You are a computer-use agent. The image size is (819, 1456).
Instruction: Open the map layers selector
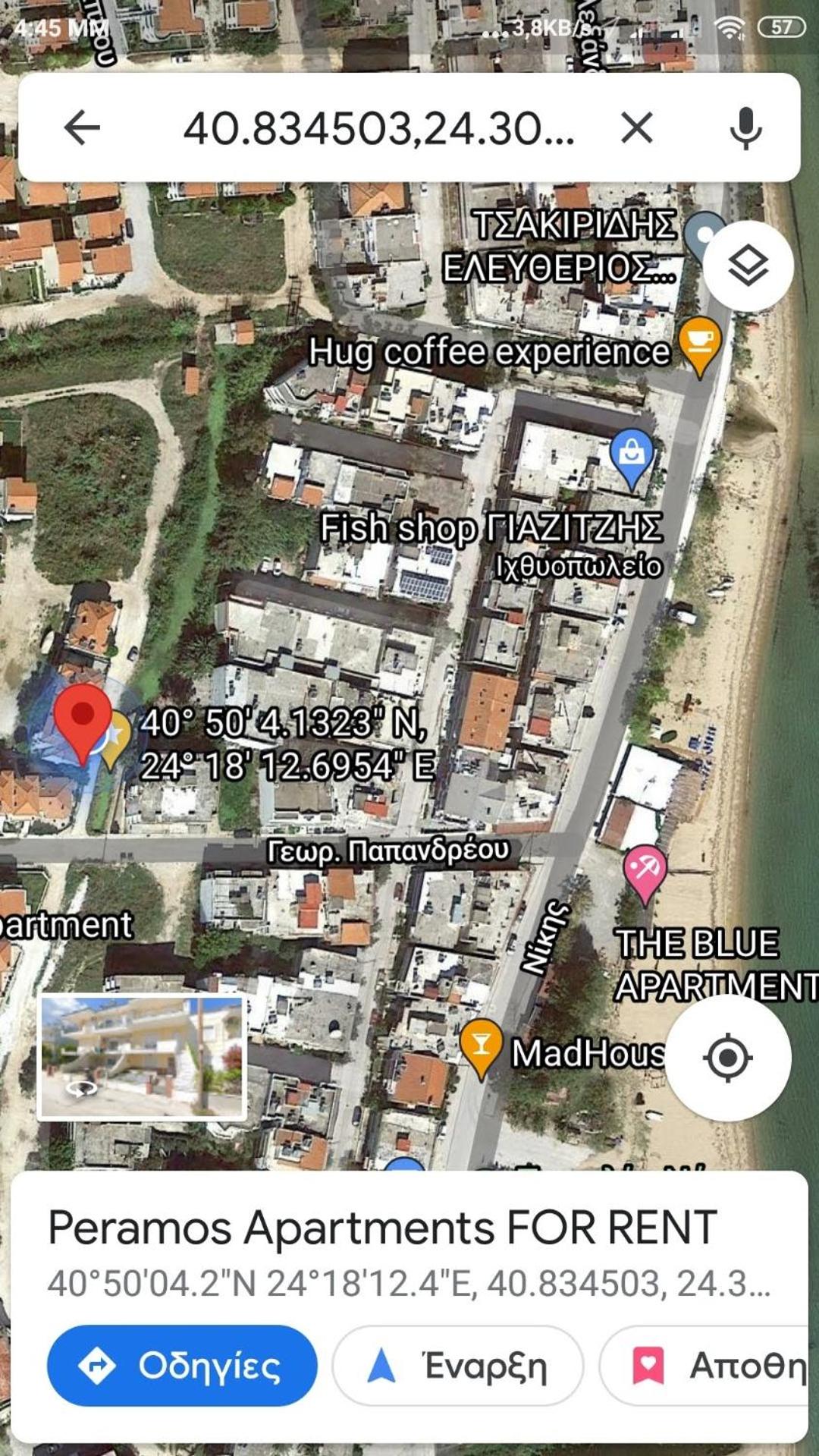click(748, 266)
